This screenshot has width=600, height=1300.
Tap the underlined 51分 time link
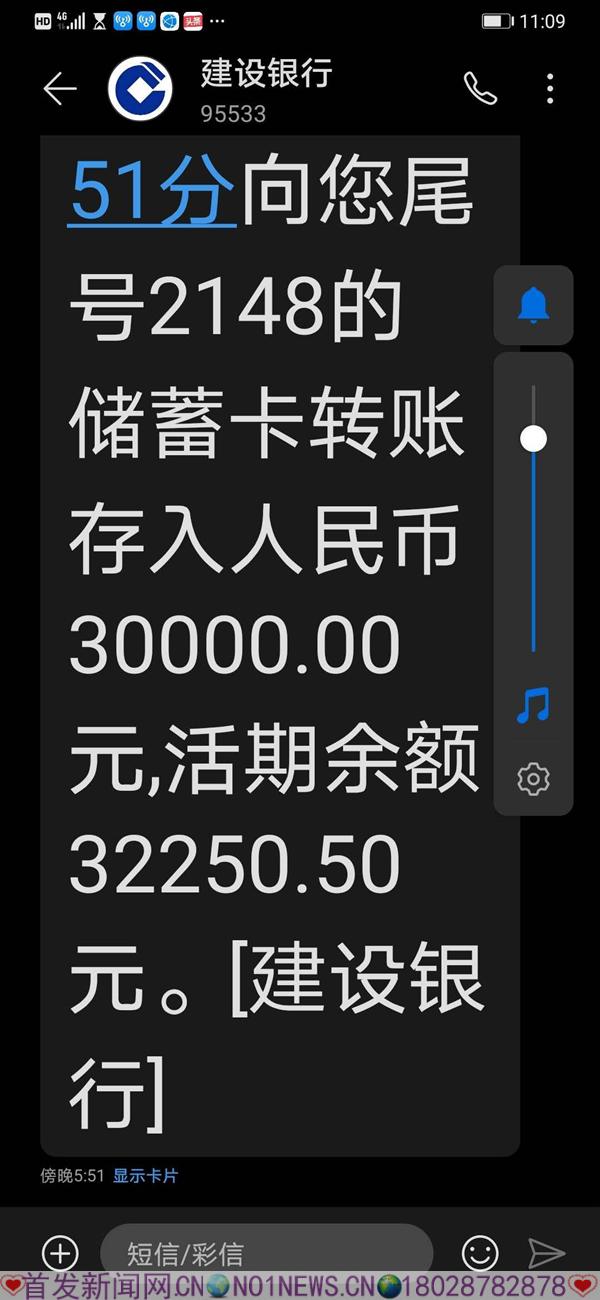click(x=152, y=192)
